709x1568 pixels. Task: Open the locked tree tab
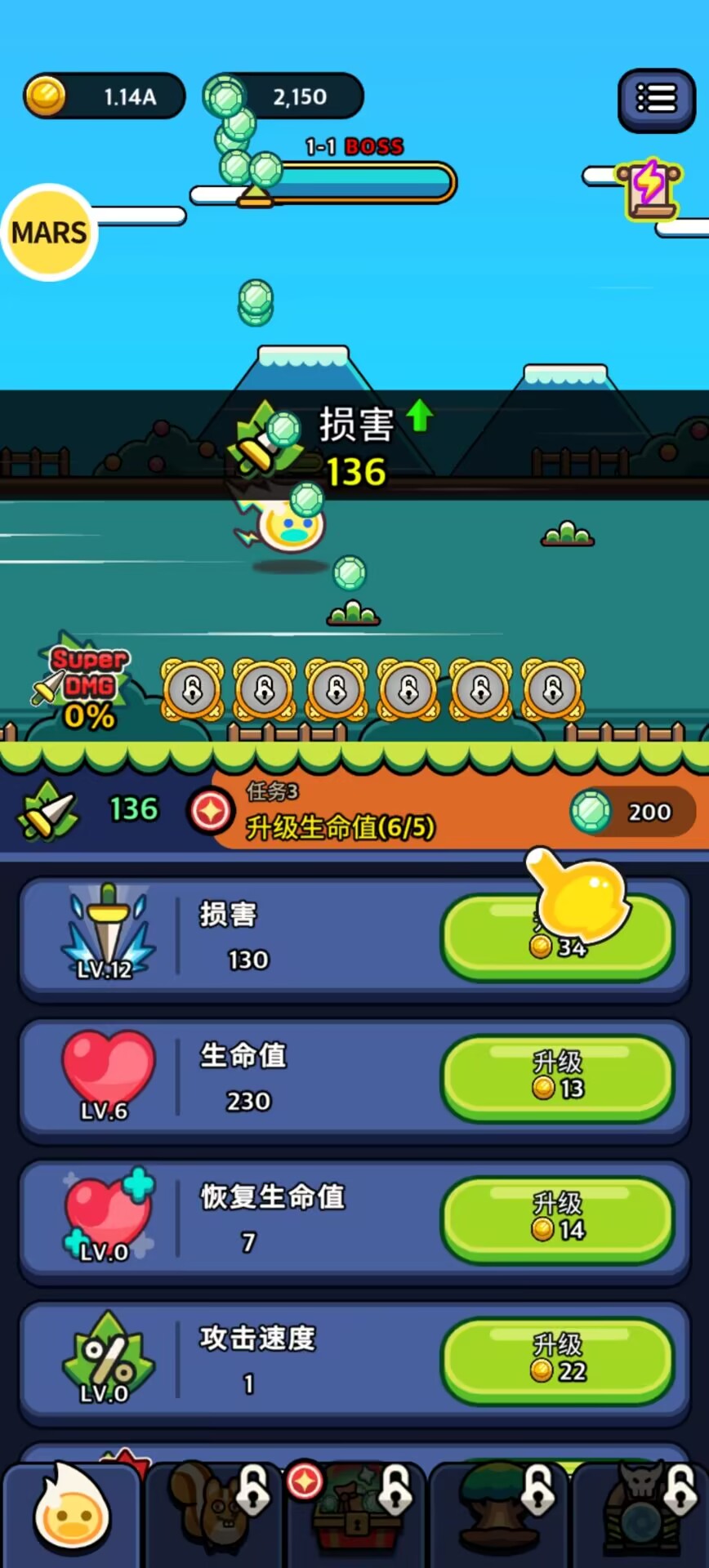(498, 1513)
